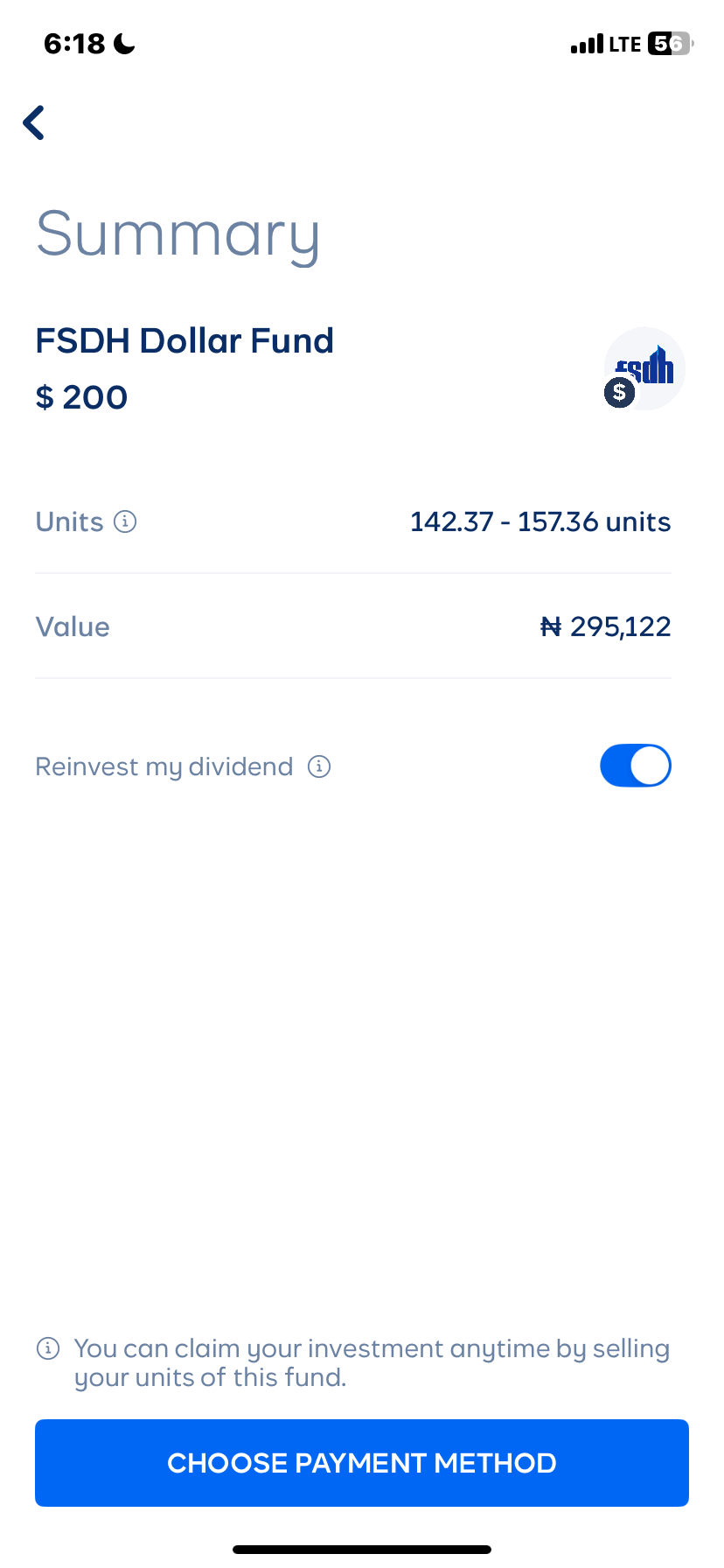Select the FSDH Dollar Fund logo

(x=644, y=367)
